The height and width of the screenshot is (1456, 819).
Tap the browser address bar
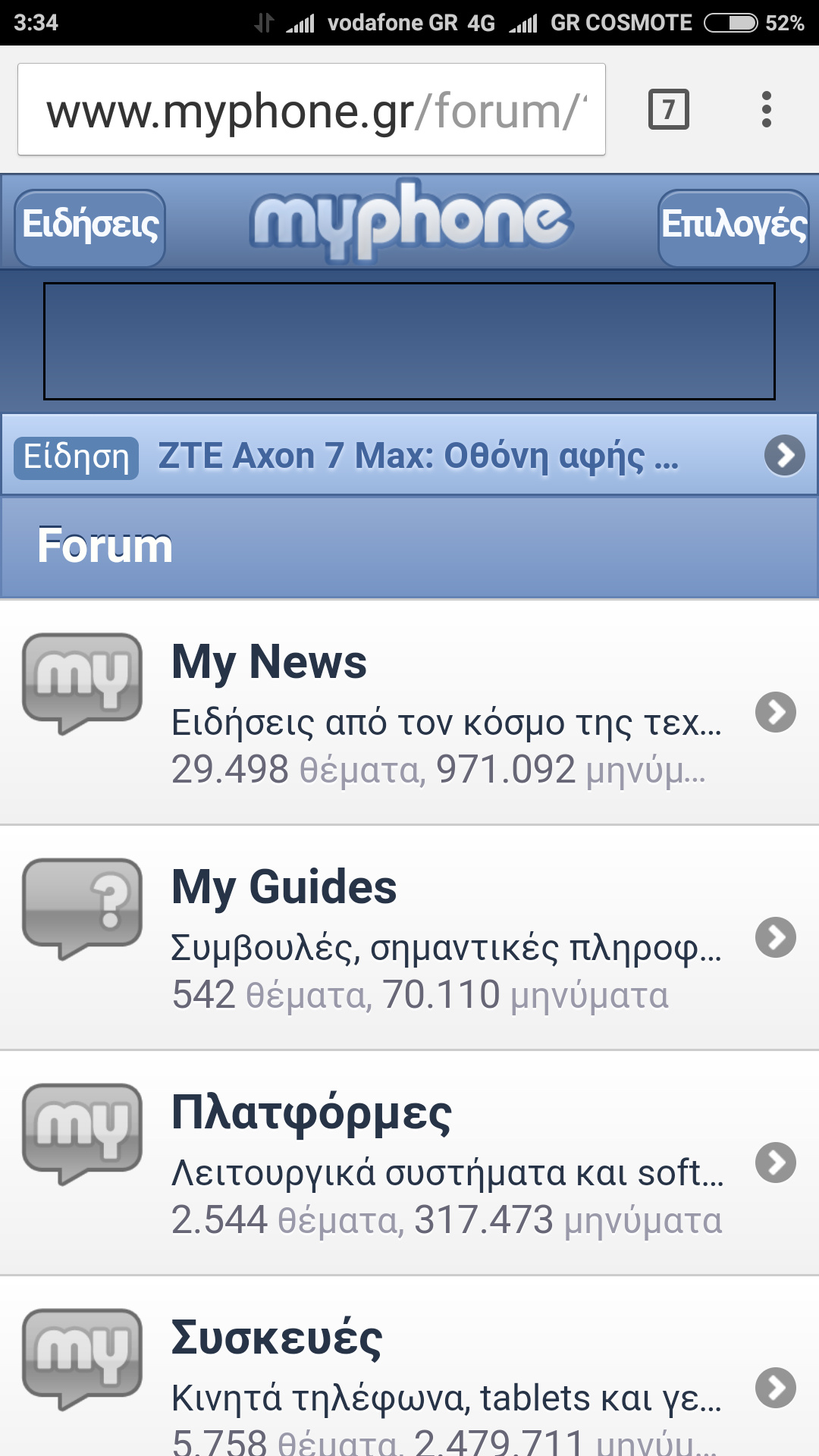pyautogui.click(x=311, y=110)
